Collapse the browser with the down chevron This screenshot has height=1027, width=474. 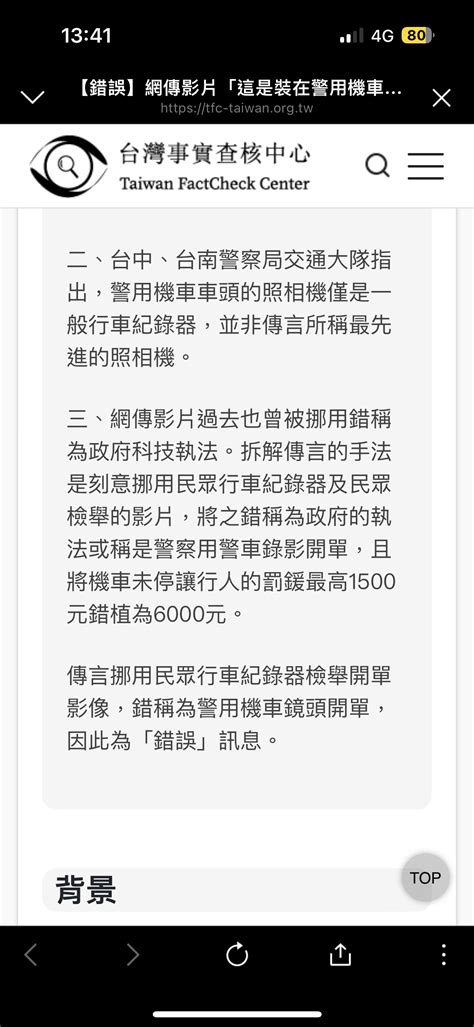pos(32,98)
